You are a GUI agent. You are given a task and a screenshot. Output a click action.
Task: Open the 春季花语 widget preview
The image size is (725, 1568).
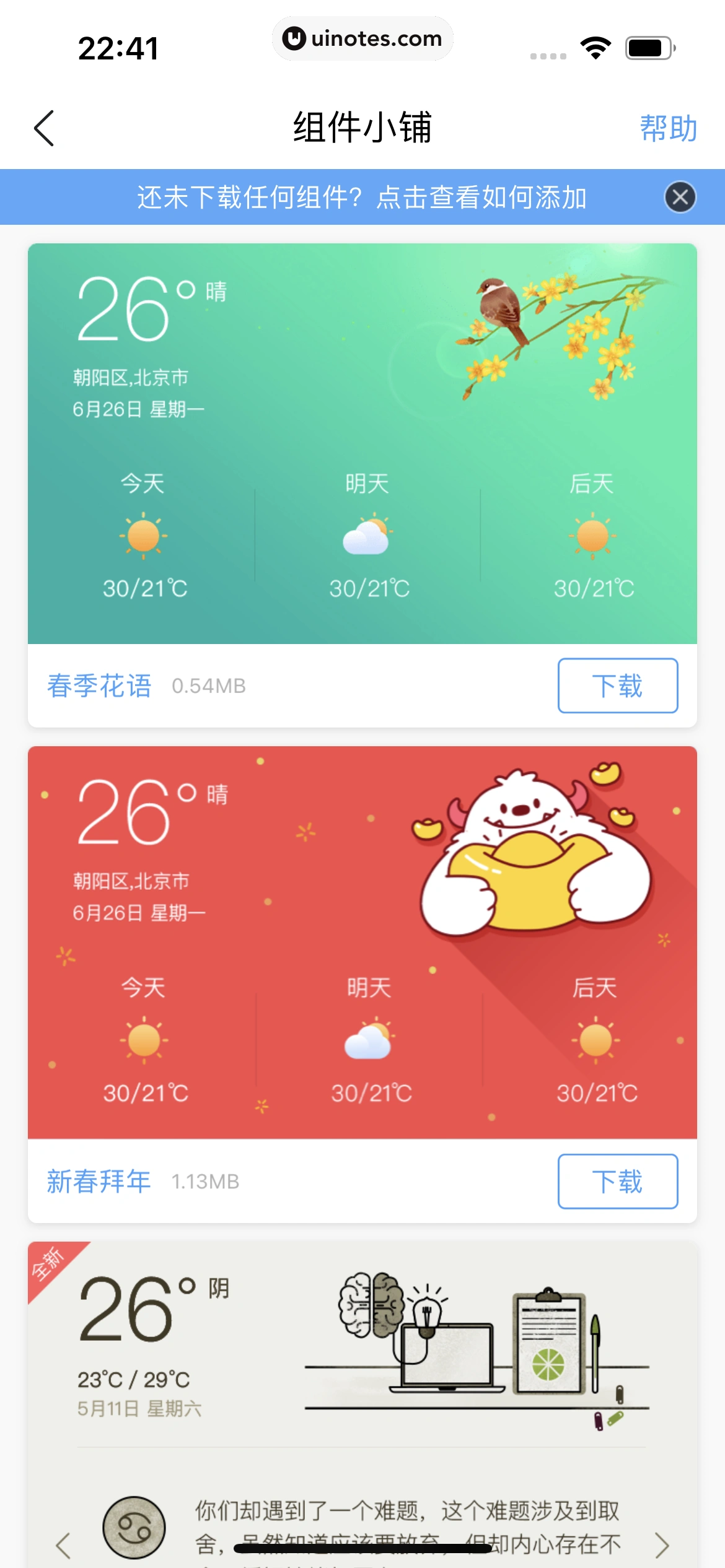[x=362, y=443]
